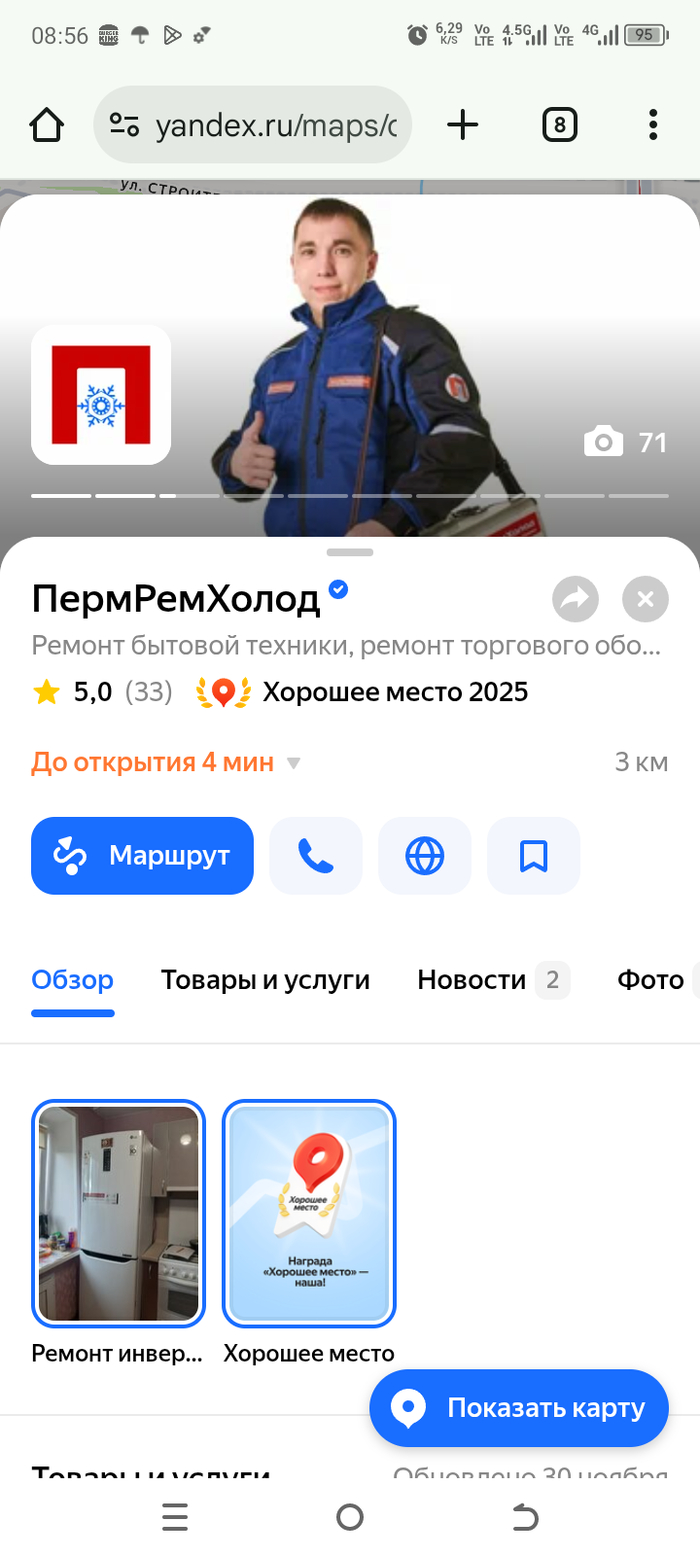The image size is (700, 1556).
Task: Open the browser overflow menu
Action: (653, 125)
